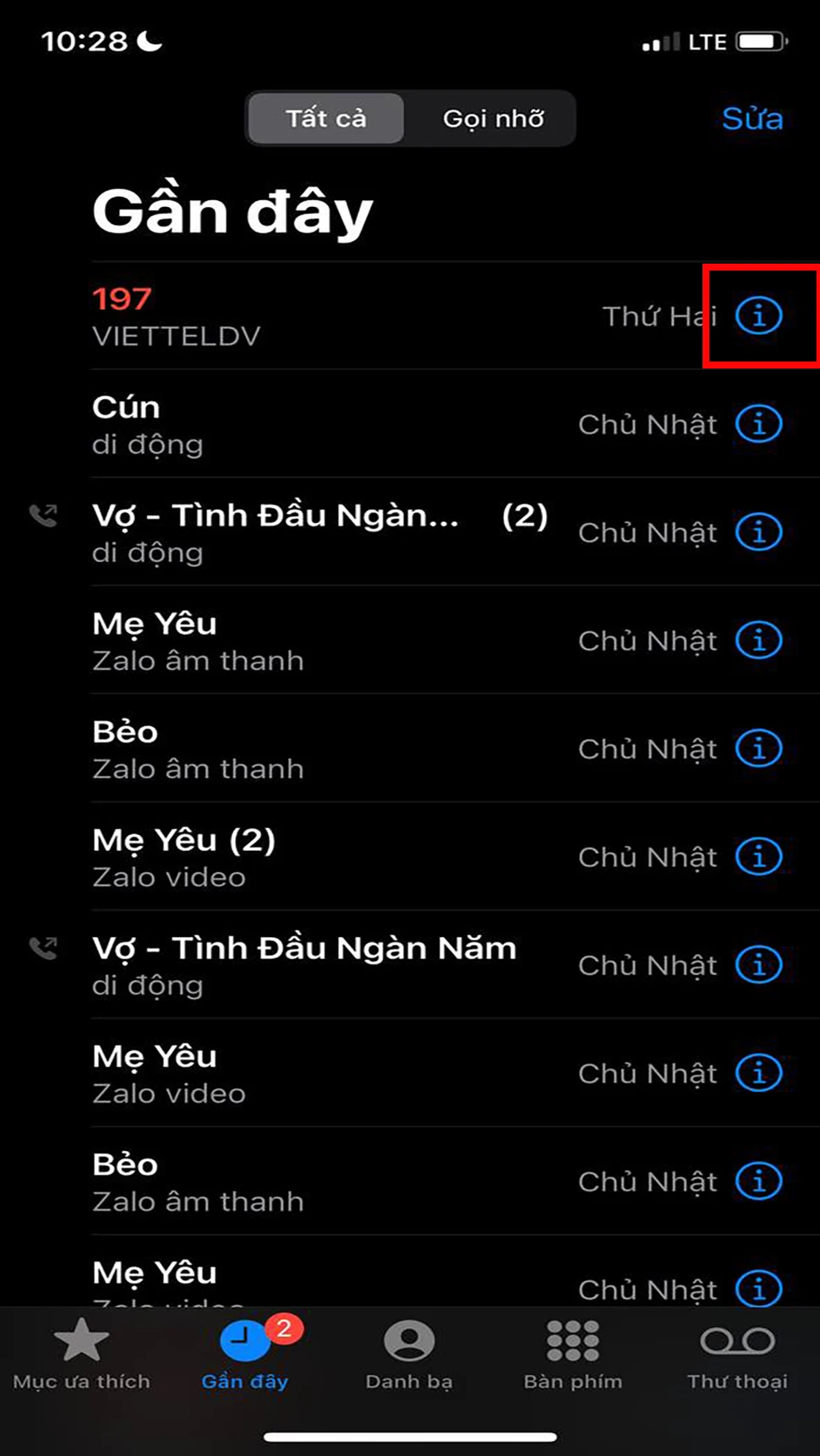
Task: Open info icon beside Mẹ Yêu Zalo âm thanh
Action: click(758, 640)
